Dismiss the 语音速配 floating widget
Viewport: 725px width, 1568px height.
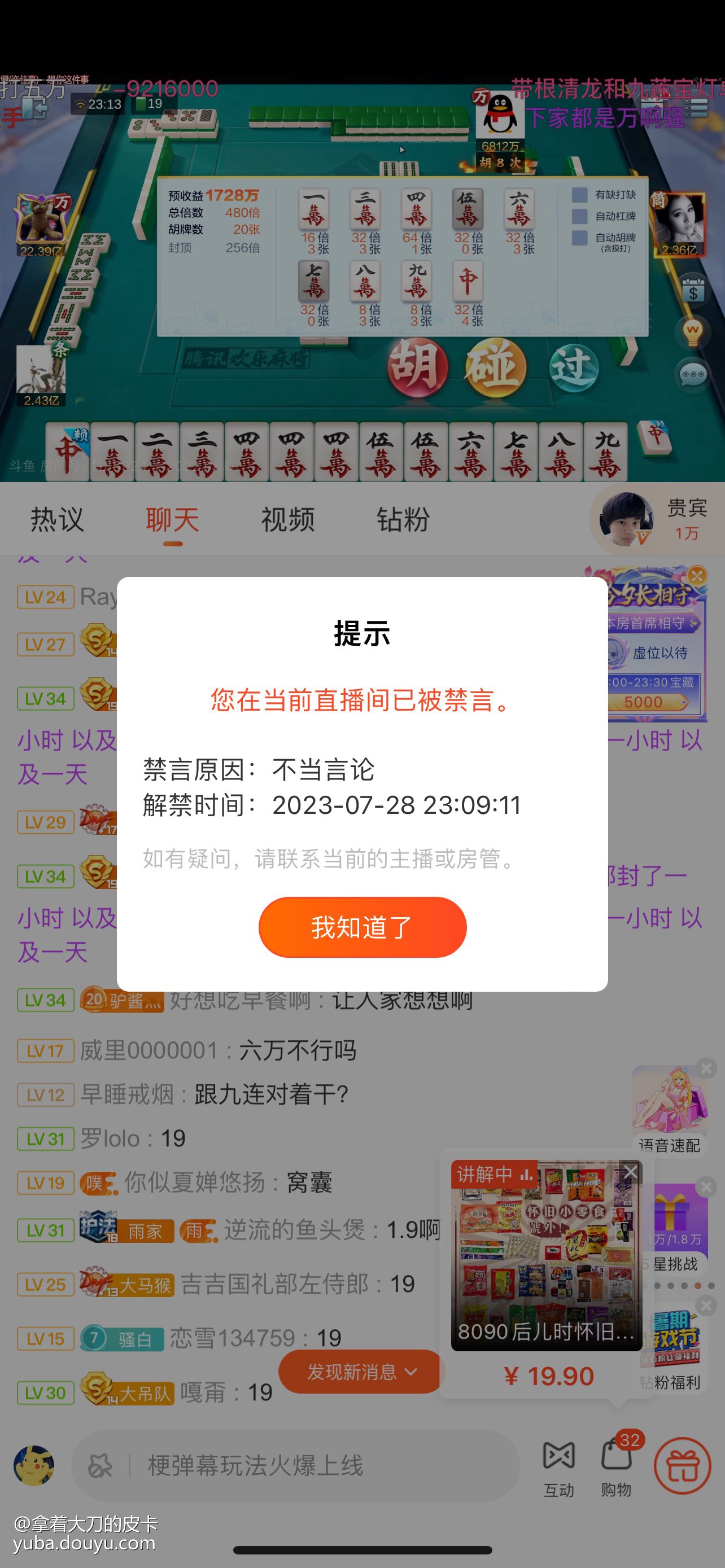(x=706, y=1068)
